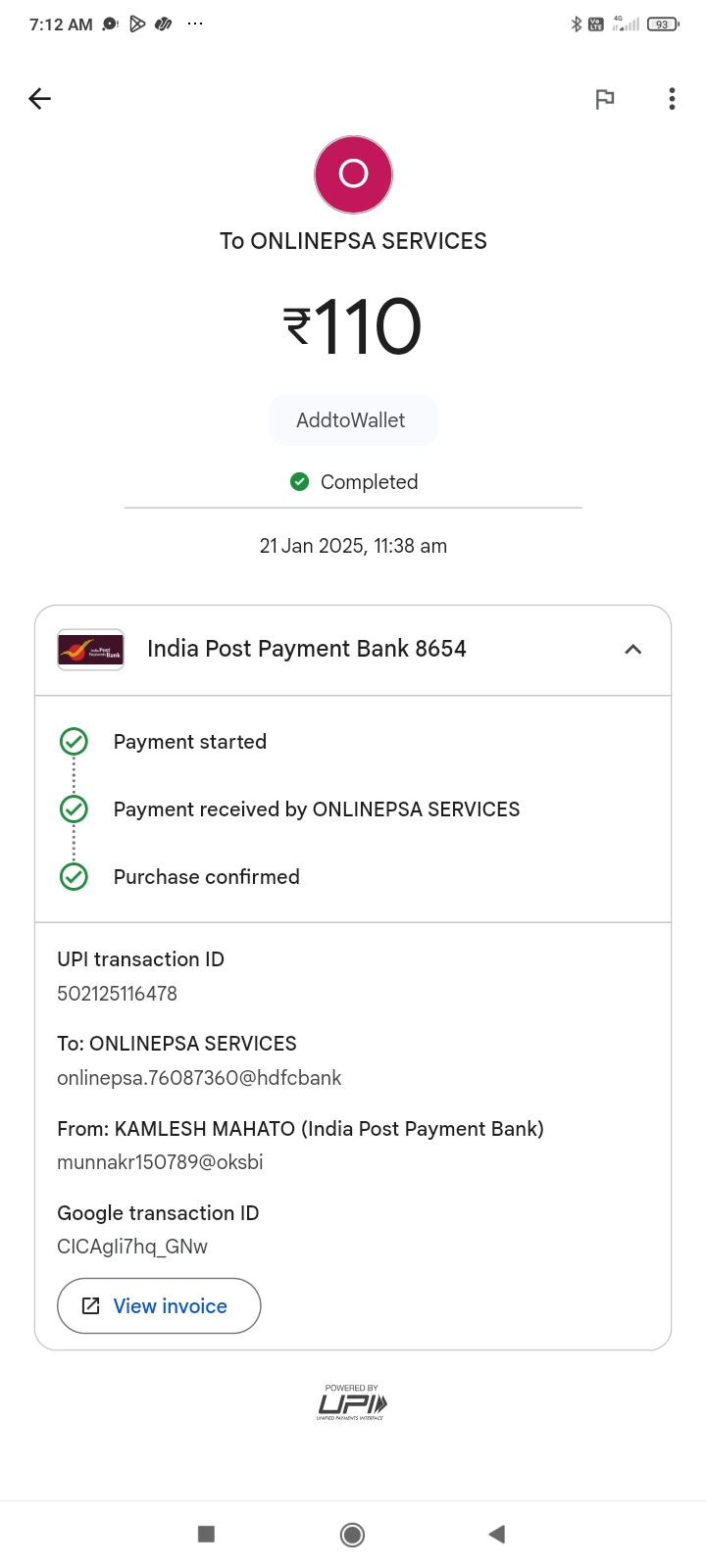Go back using the top arrow

click(x=40, y=98)
